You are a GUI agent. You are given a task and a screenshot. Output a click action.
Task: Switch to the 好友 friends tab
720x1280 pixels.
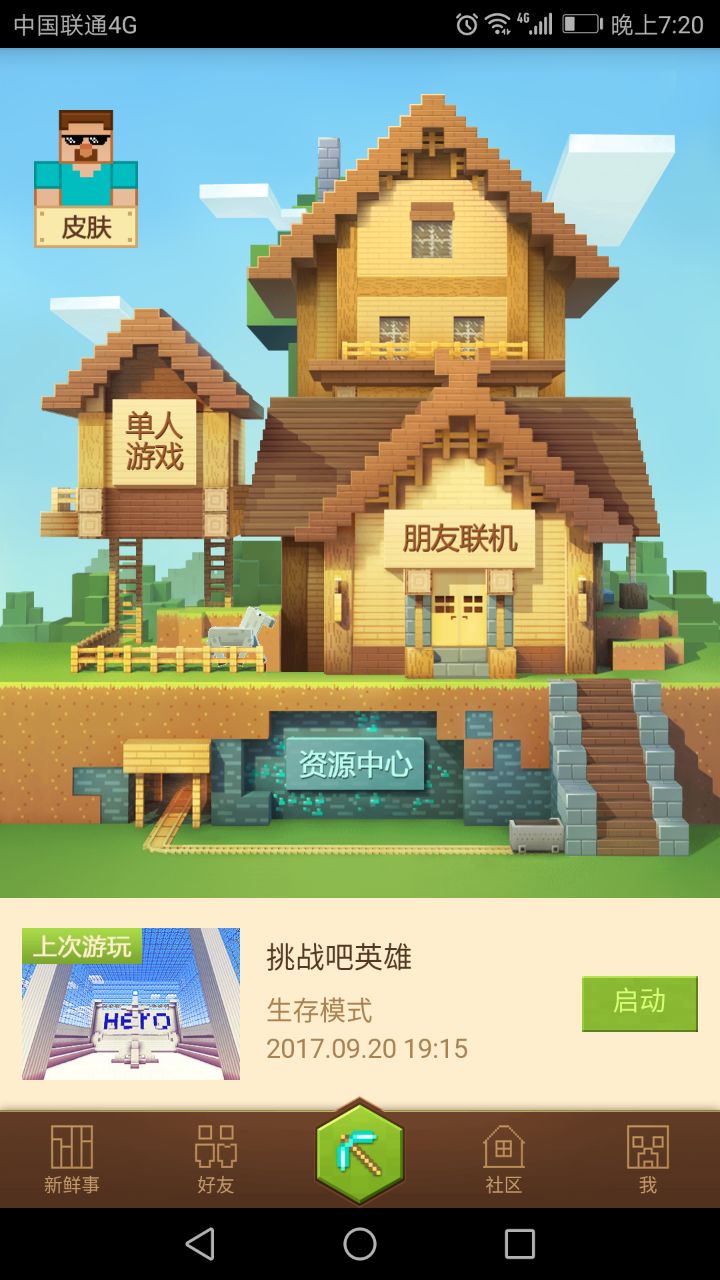click(215, 1160)
